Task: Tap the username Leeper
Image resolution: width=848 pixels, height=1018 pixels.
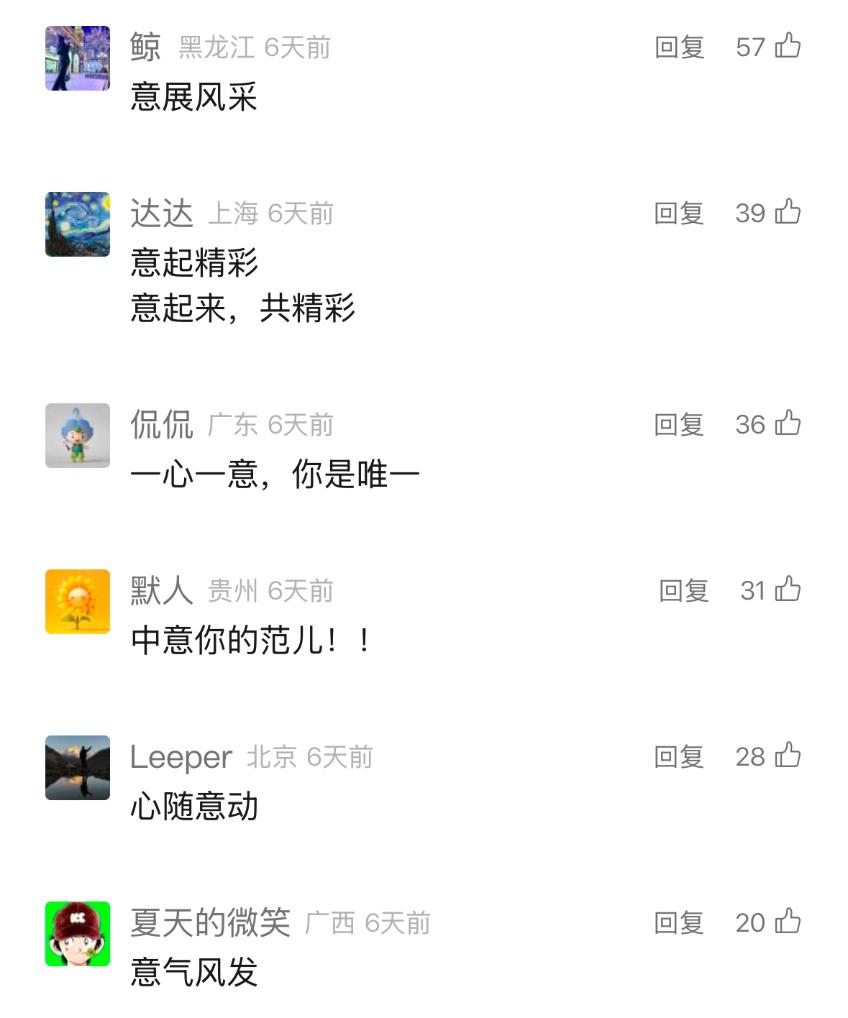Action: [181, 757]
